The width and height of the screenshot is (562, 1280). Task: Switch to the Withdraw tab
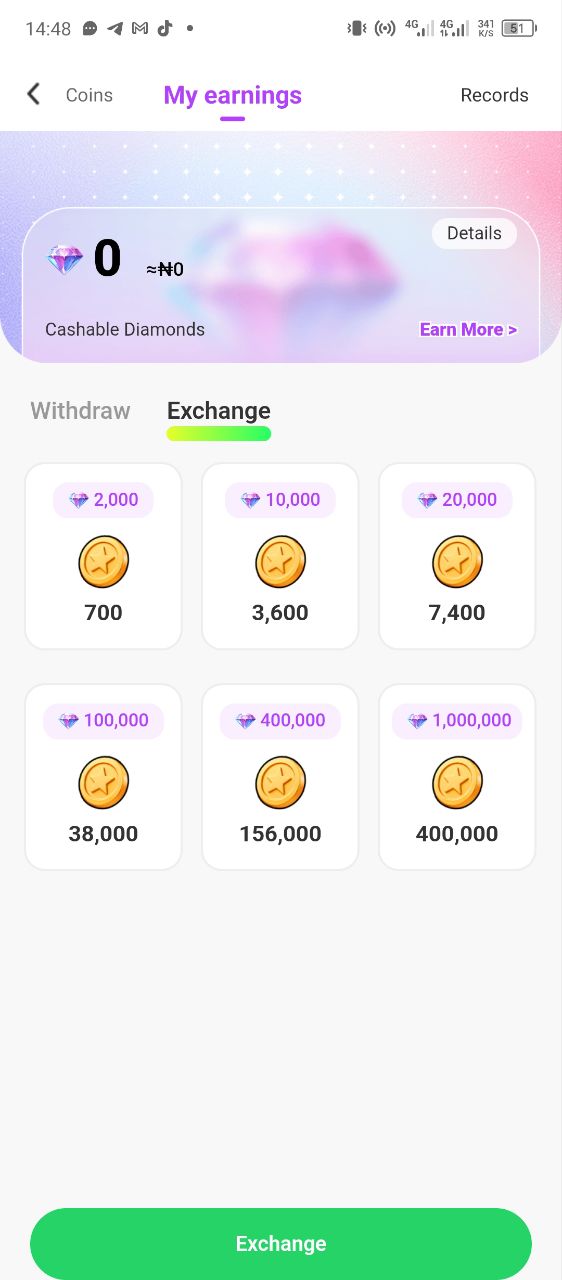[x=80, y=411]
